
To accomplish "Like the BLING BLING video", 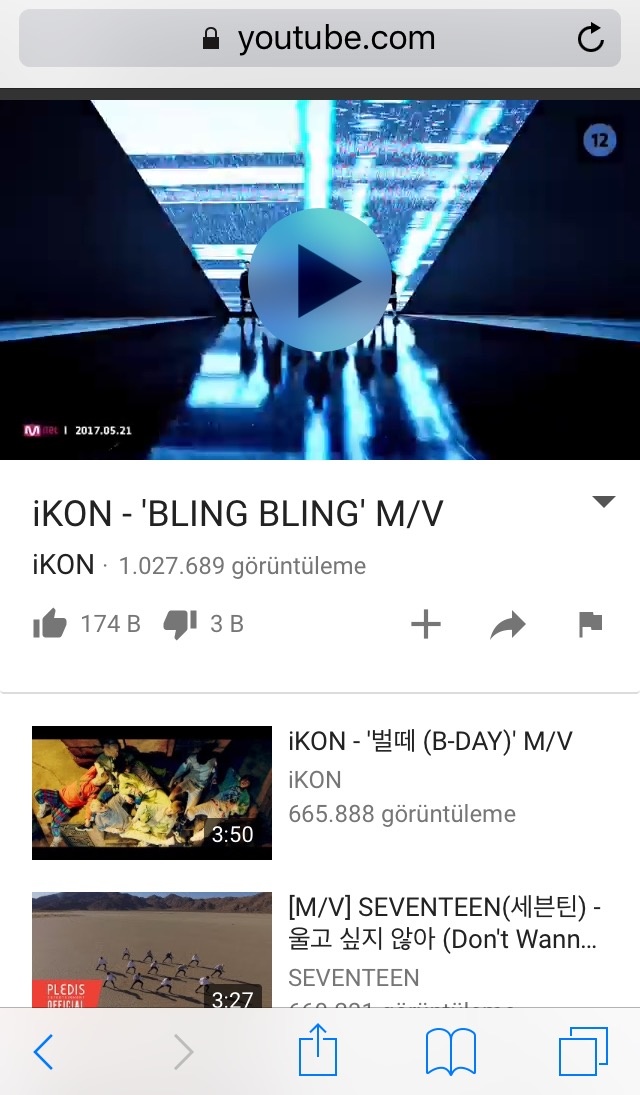I will point(50,625).
